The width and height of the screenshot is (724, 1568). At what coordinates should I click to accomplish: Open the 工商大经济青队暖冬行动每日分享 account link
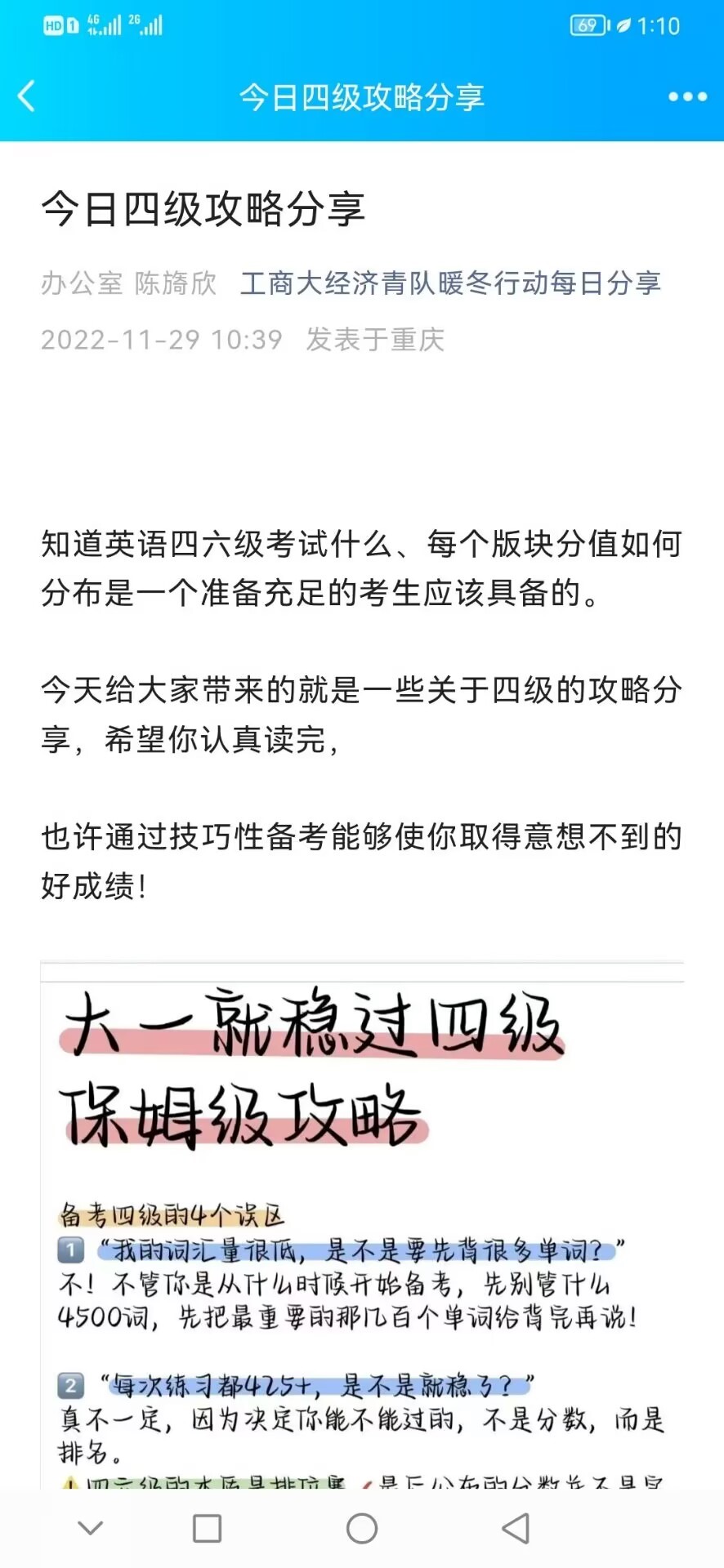point(450,283)
